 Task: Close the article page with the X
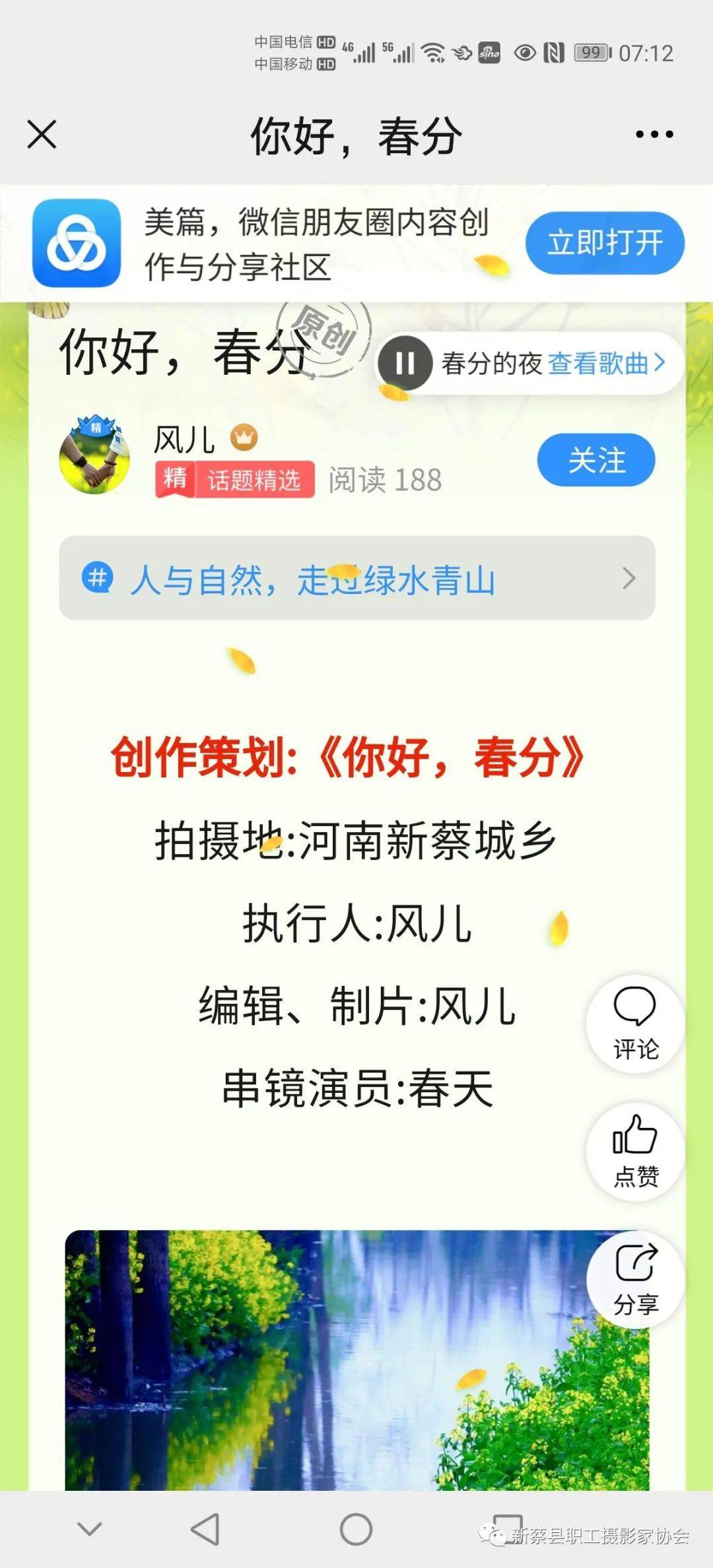[x=42, y=135]
